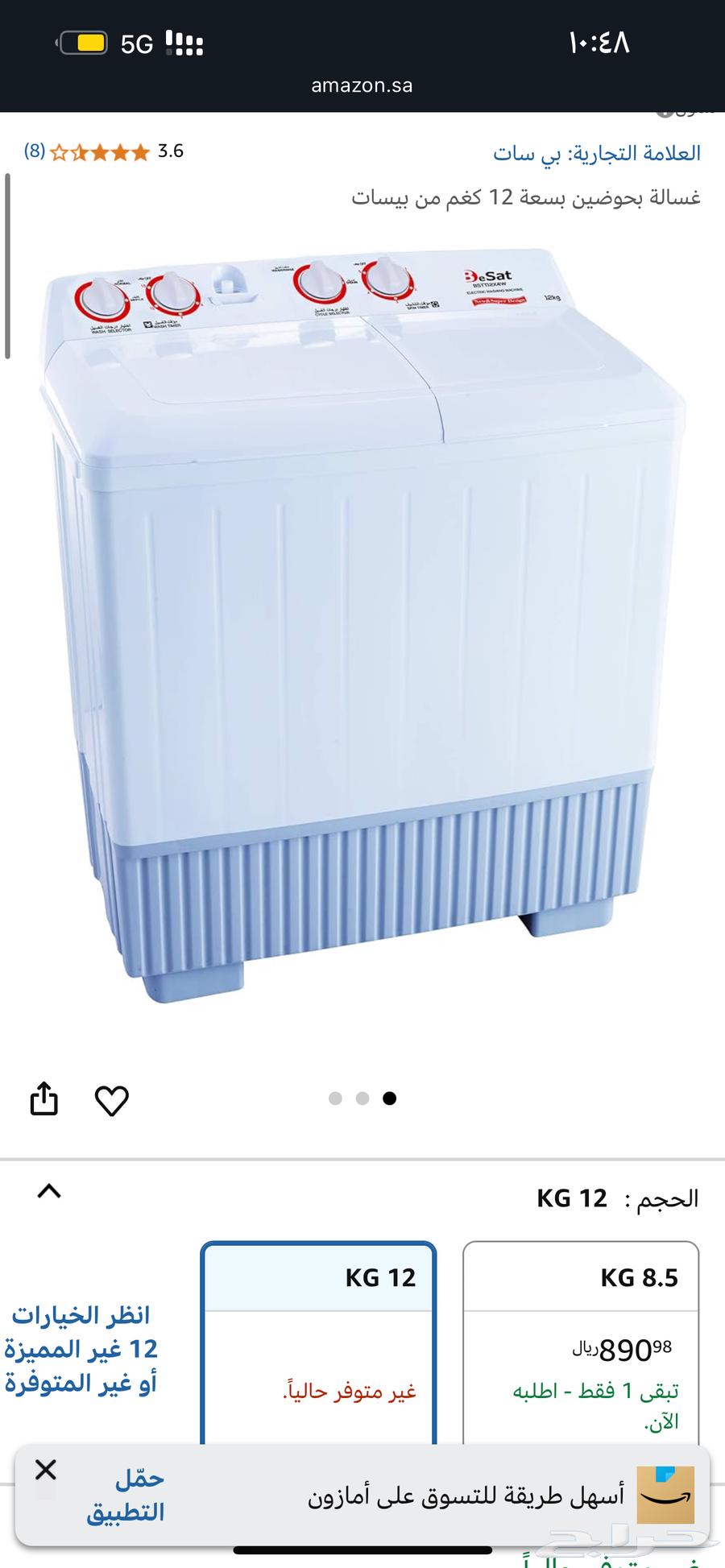Dismiss the Amazon app banner
Screen dimensions: 725x1568
46,1470
